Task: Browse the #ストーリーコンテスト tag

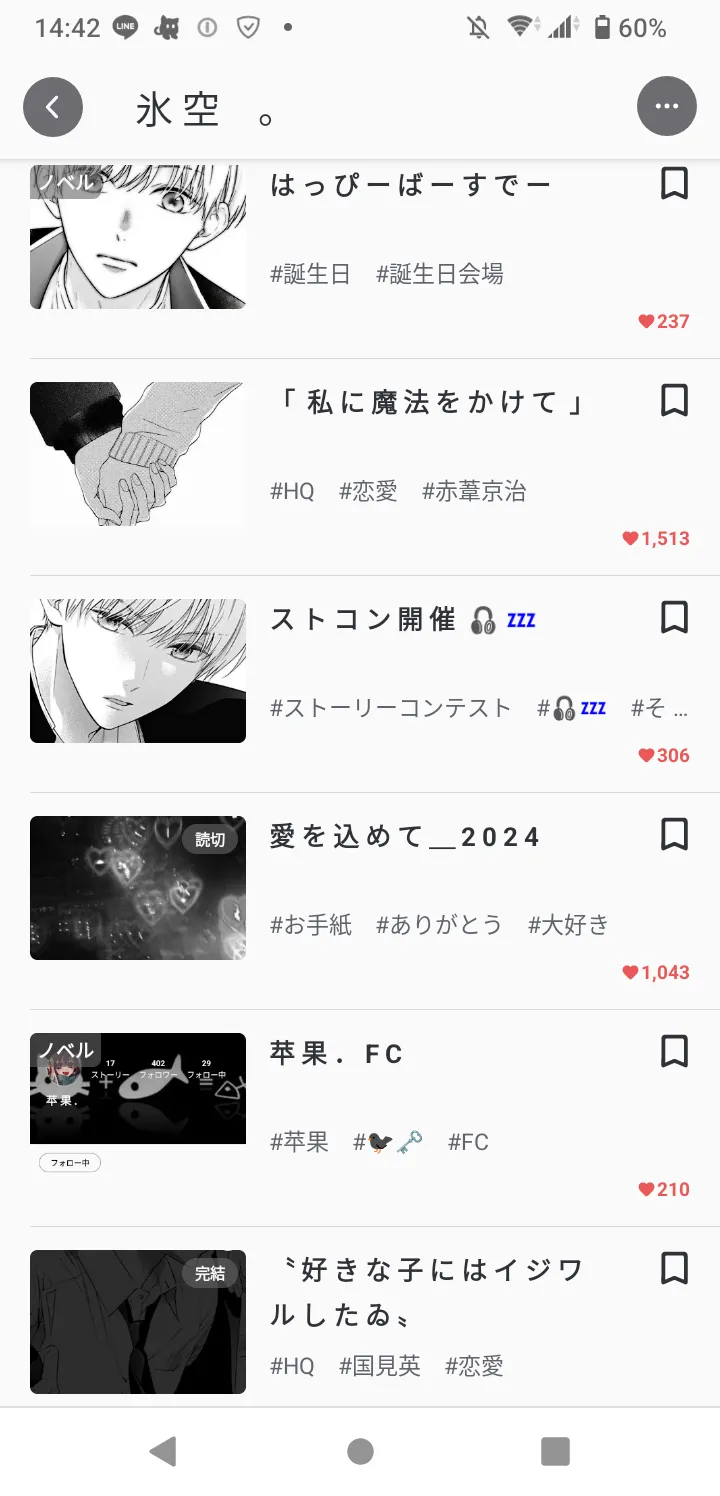Action: 391,708
